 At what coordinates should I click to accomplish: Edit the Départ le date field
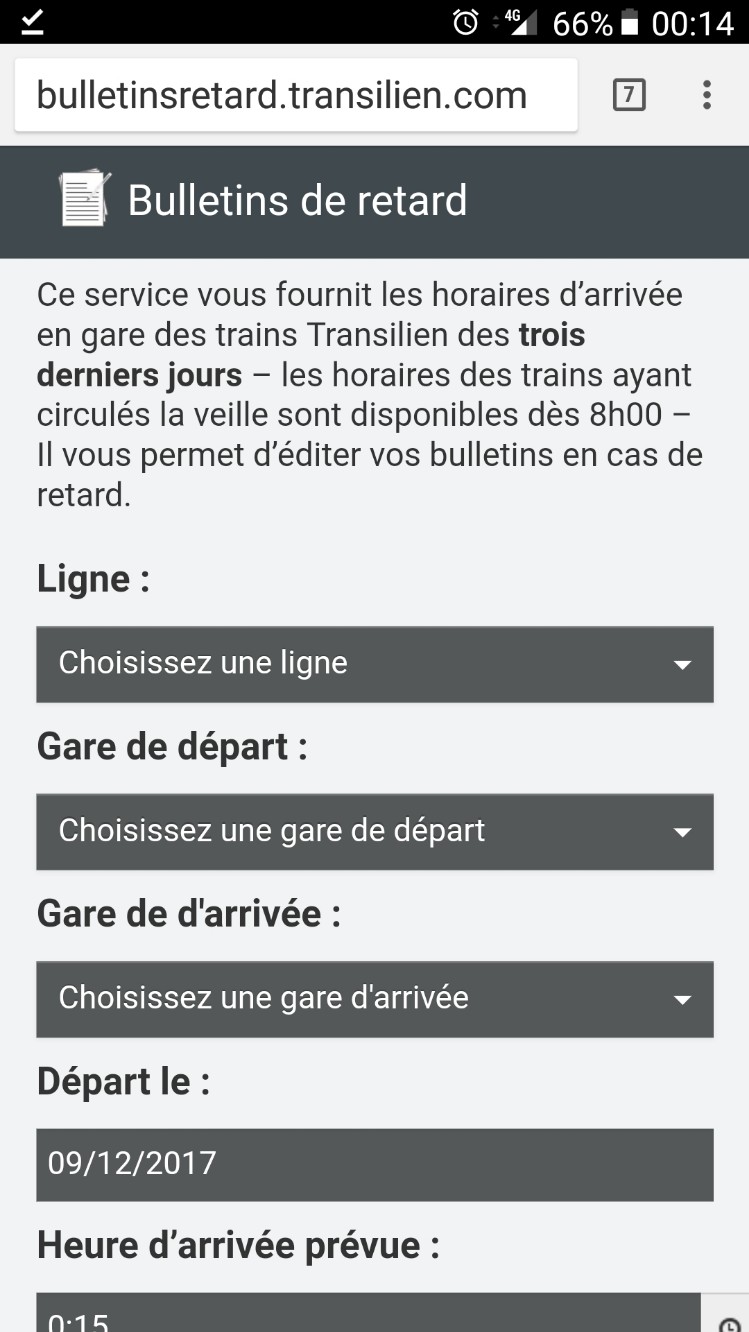click(375, 1164)
